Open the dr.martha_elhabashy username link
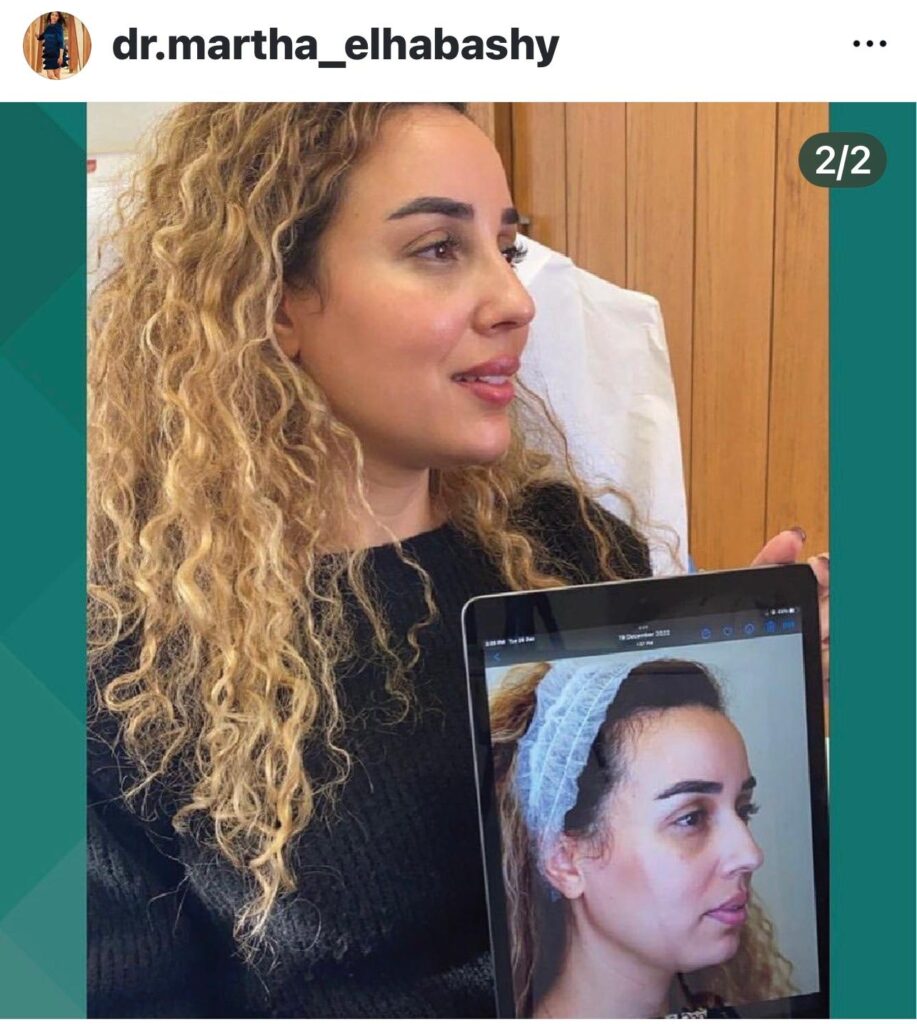 click(335, 46)
